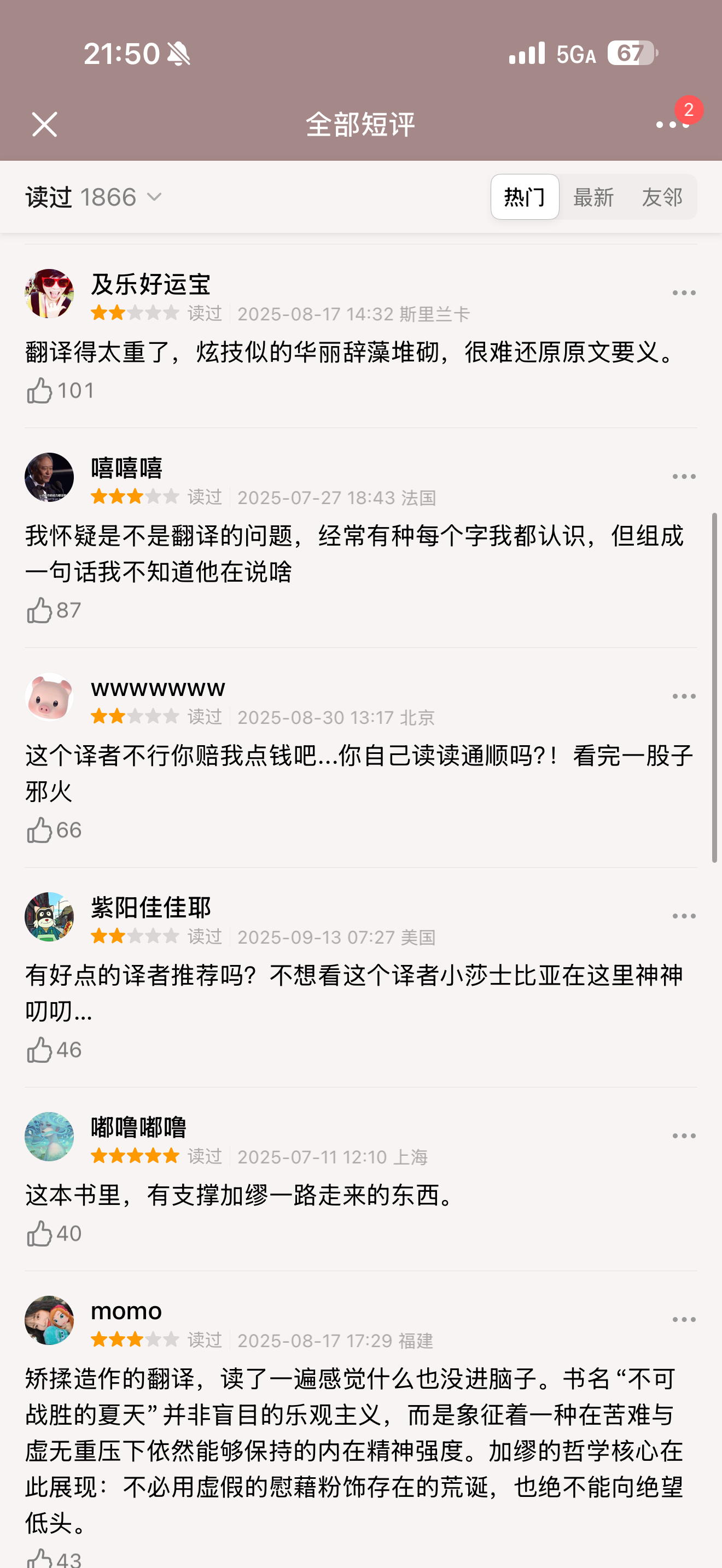This screenshot has height=1568, width=722.
Task: Visit 紫阳佳佳耶's profile via avatar
Action: (x=49, y=917)
